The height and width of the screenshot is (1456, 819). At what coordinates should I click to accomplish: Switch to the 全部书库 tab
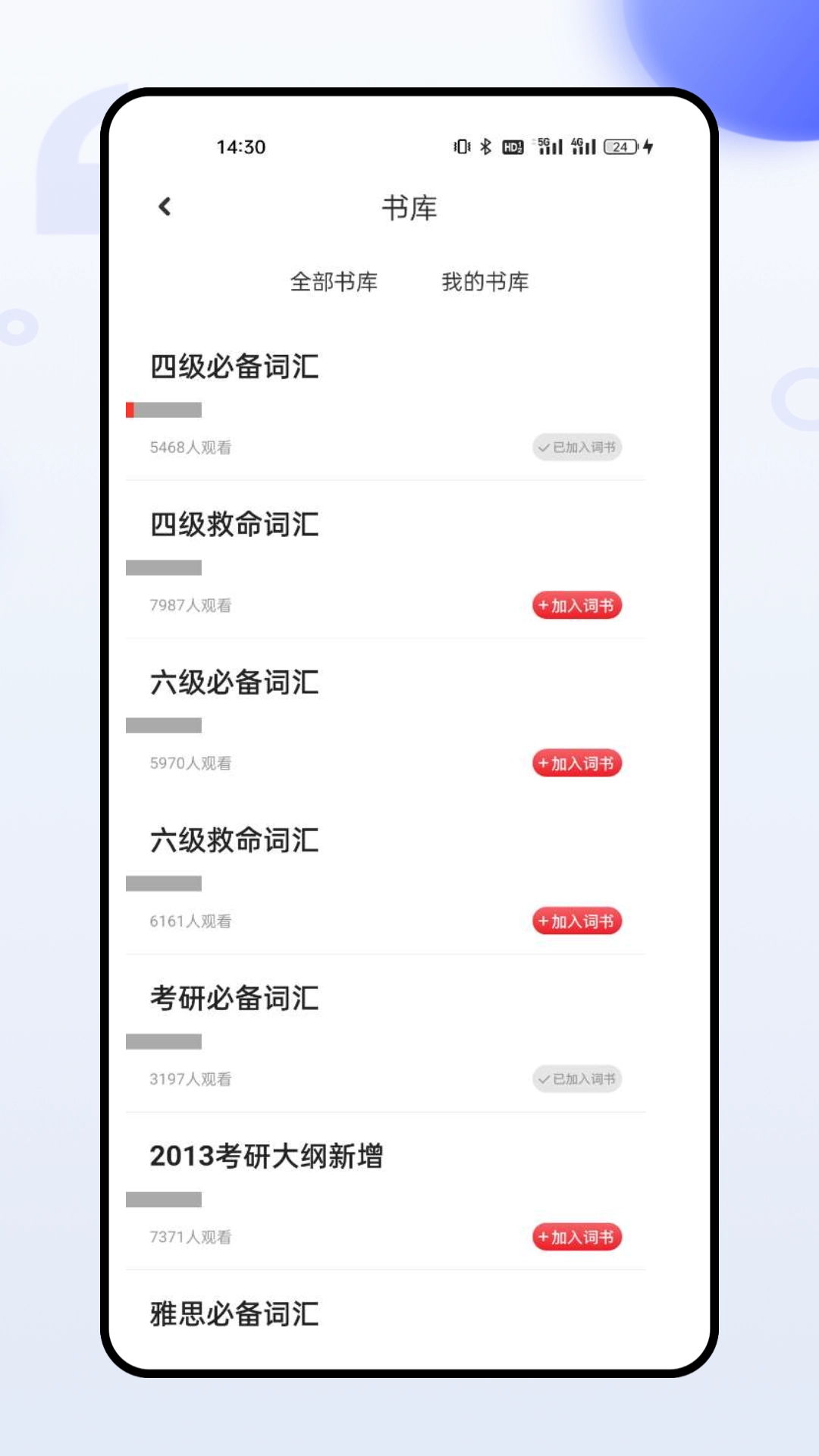tap(336, 281)
